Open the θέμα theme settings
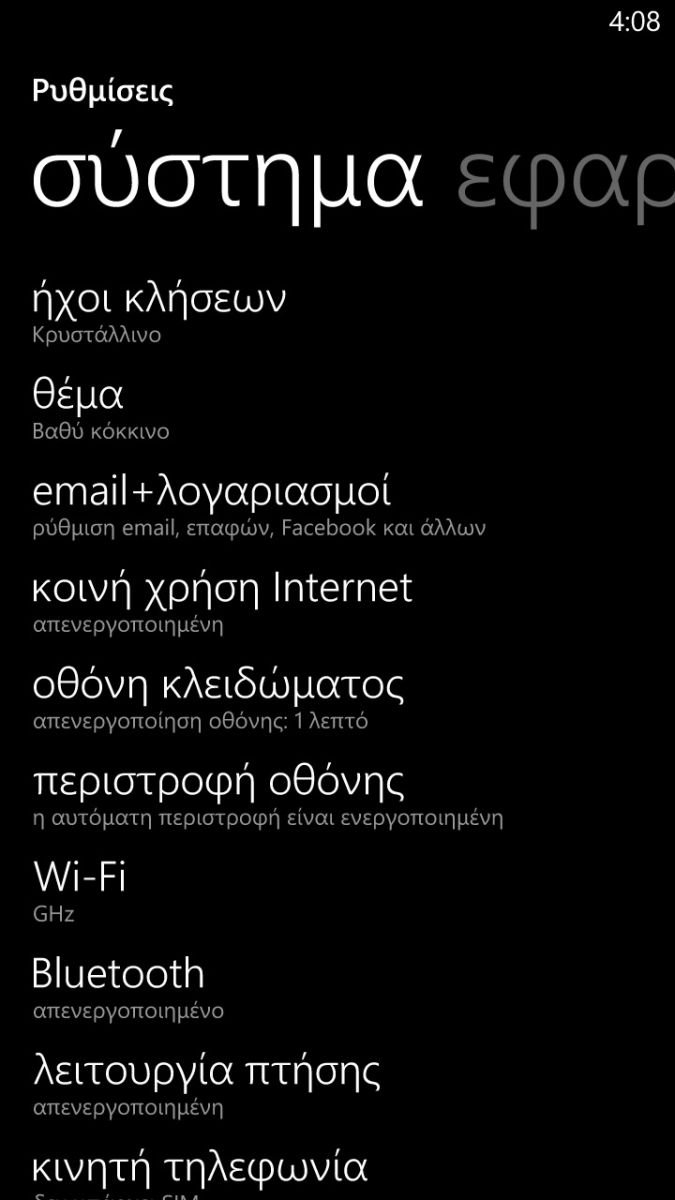This screenshot has width=675, height=1200. 337,409
